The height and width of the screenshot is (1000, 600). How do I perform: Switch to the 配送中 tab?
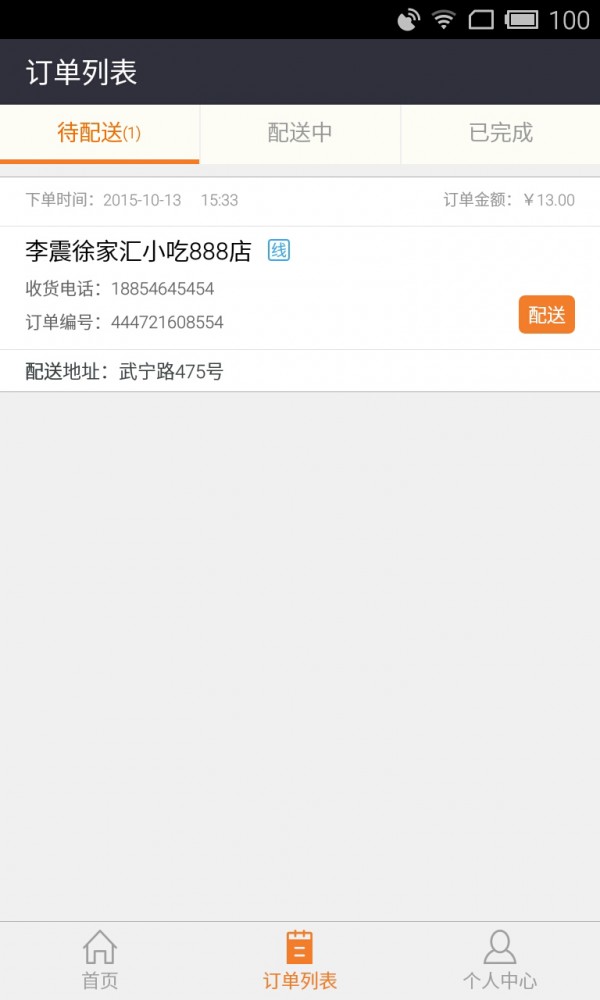[x=300, y=133]
